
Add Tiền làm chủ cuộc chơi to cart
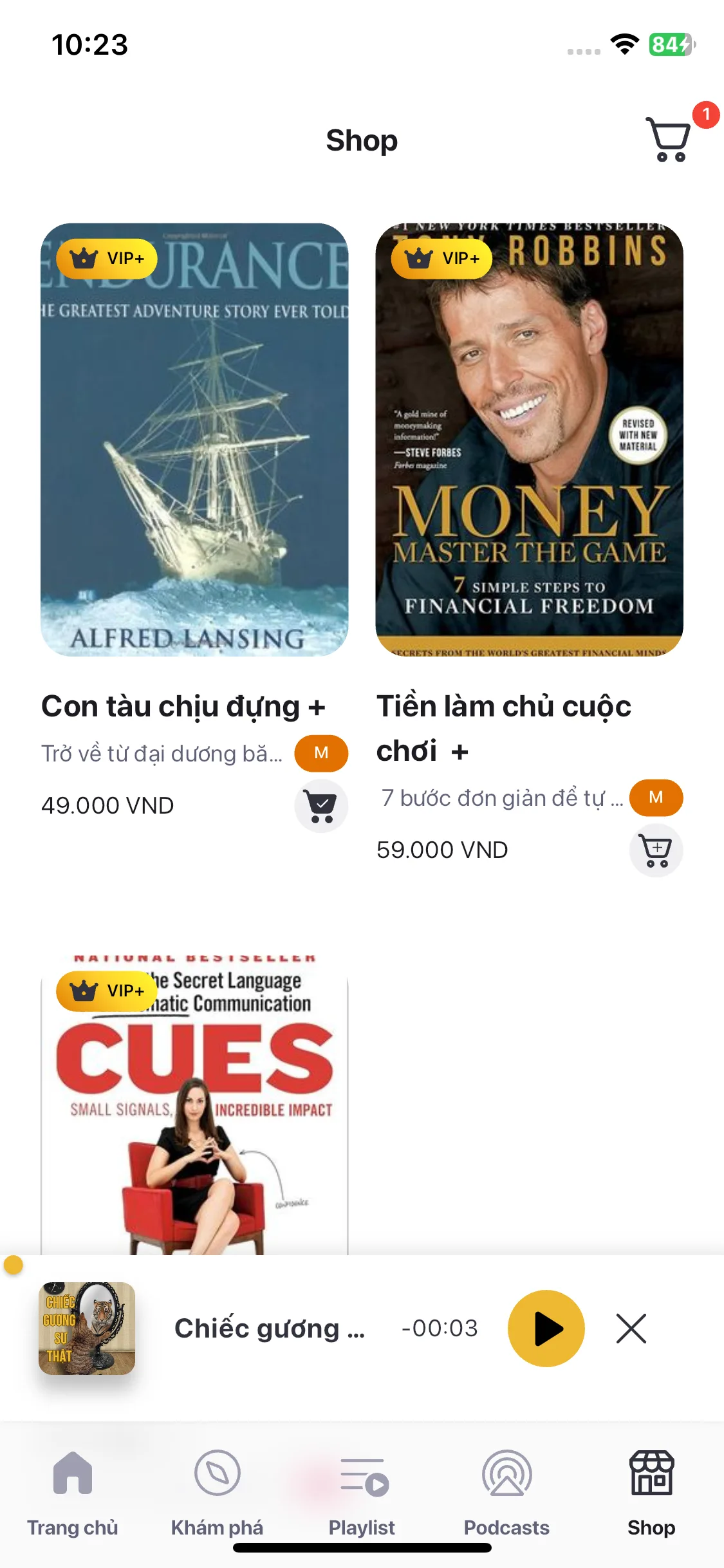(656, 850)
